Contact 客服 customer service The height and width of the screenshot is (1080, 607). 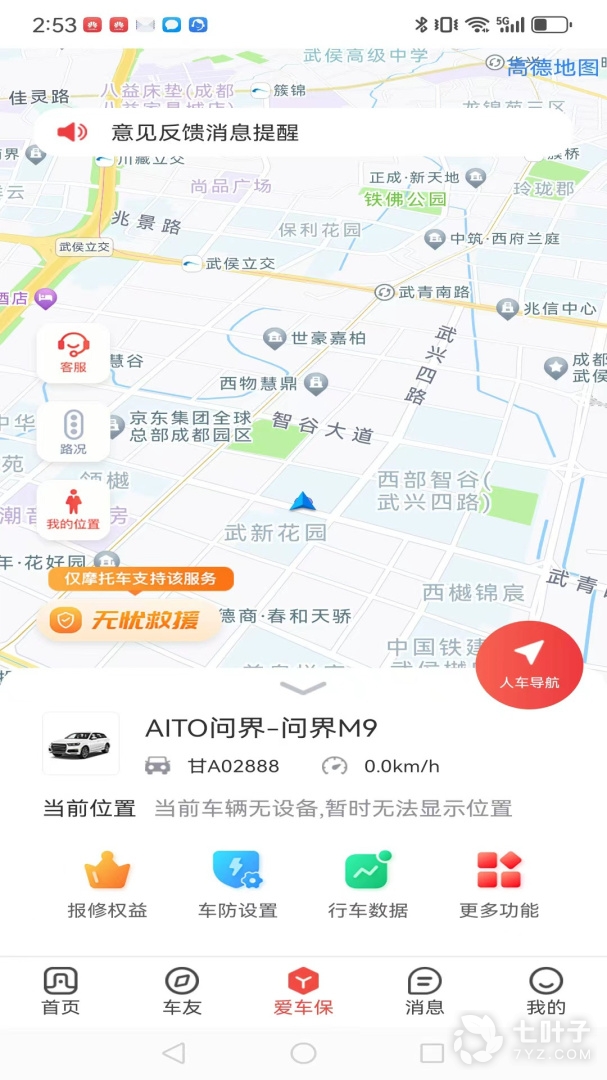[73, 353]
